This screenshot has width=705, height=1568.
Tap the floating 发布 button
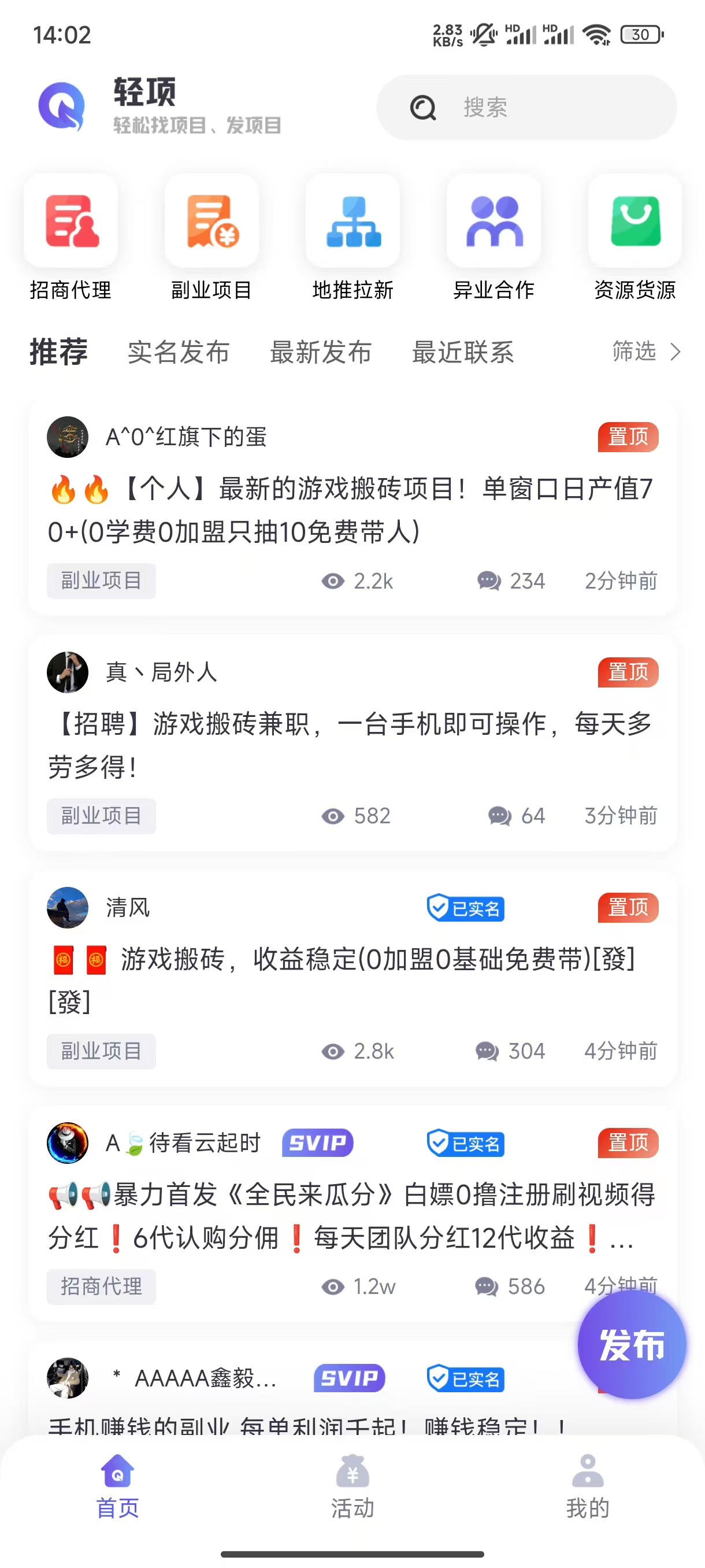click(632, 1345)
